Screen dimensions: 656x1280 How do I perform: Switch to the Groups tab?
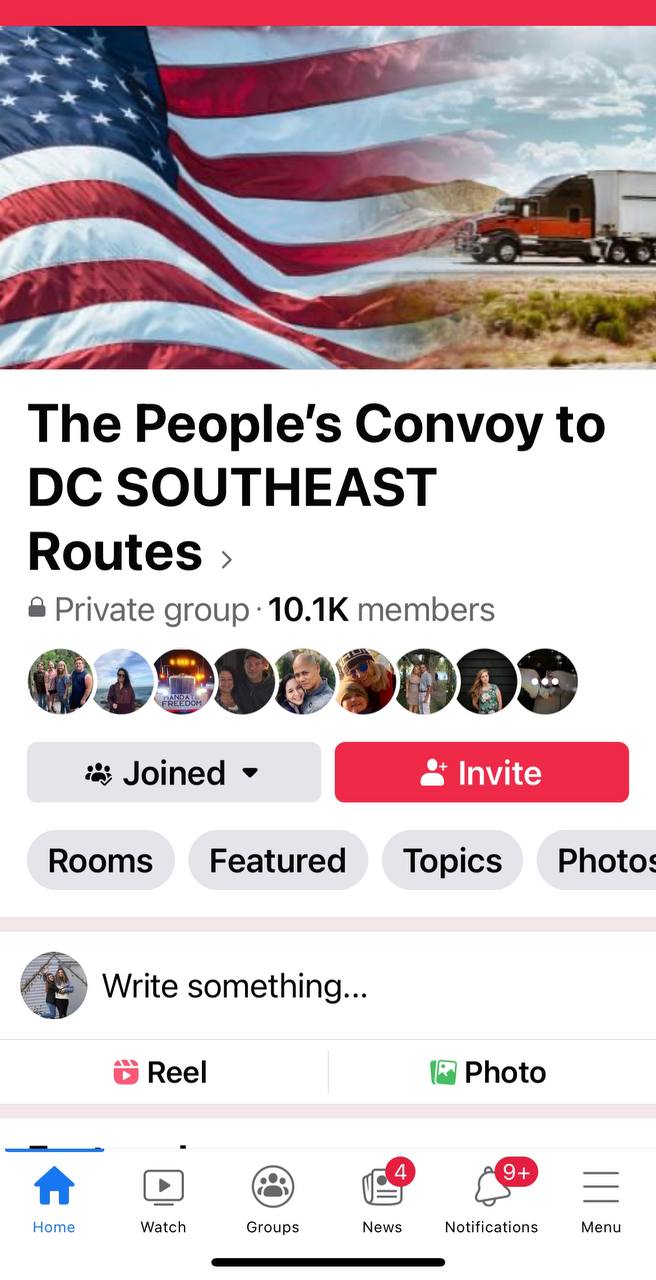tap(273, 1200)
